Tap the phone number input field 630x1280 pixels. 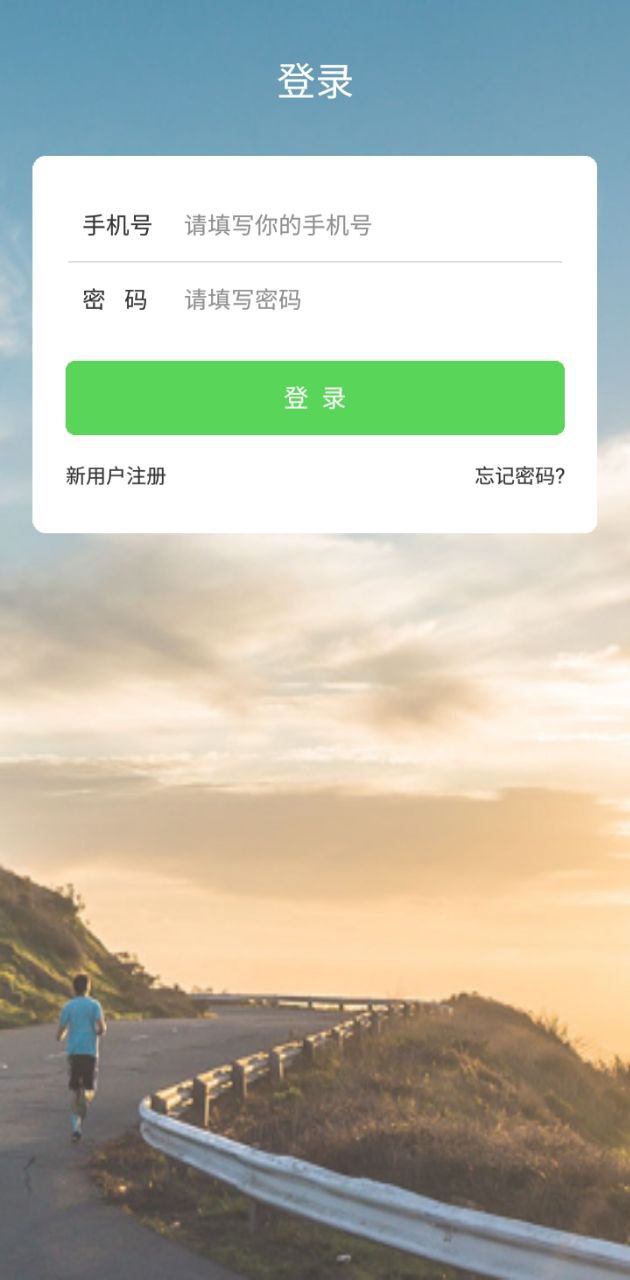[x=370, y=225]
